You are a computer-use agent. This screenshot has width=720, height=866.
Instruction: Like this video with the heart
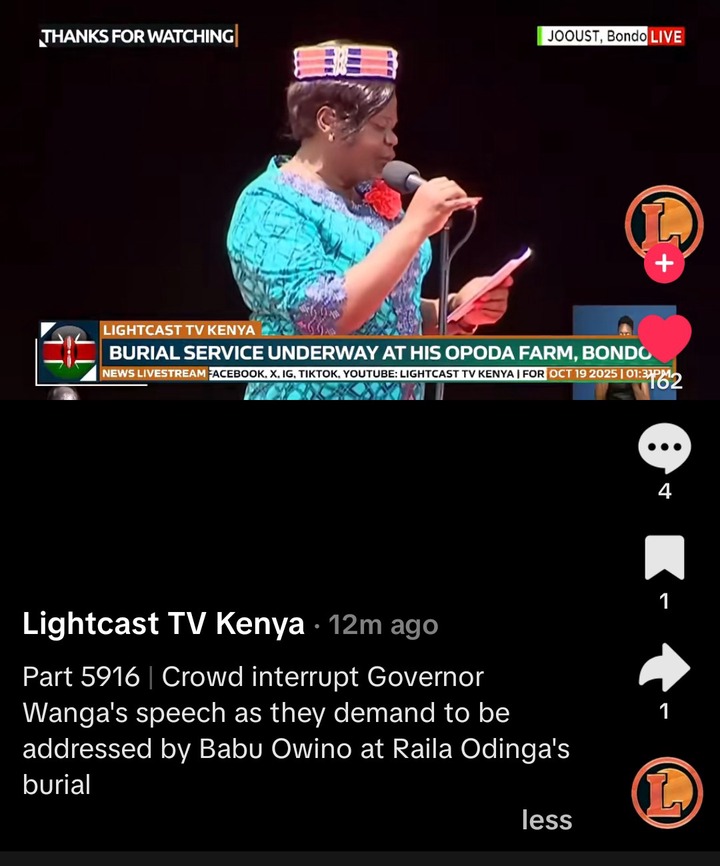664,339
